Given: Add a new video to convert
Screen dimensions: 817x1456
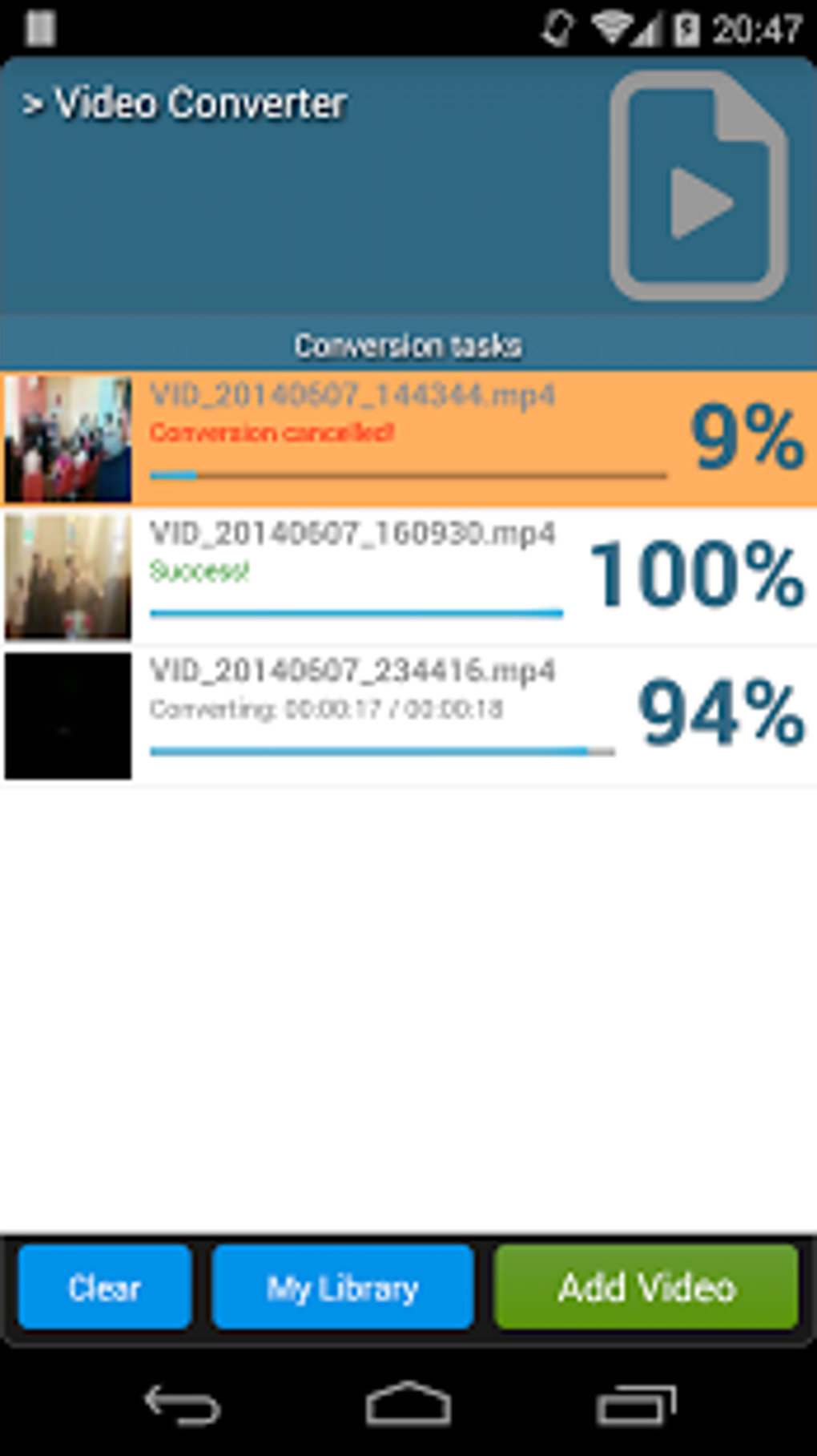Looking at the screenshot, I should pyautogui.click(x=646, y=1287).
